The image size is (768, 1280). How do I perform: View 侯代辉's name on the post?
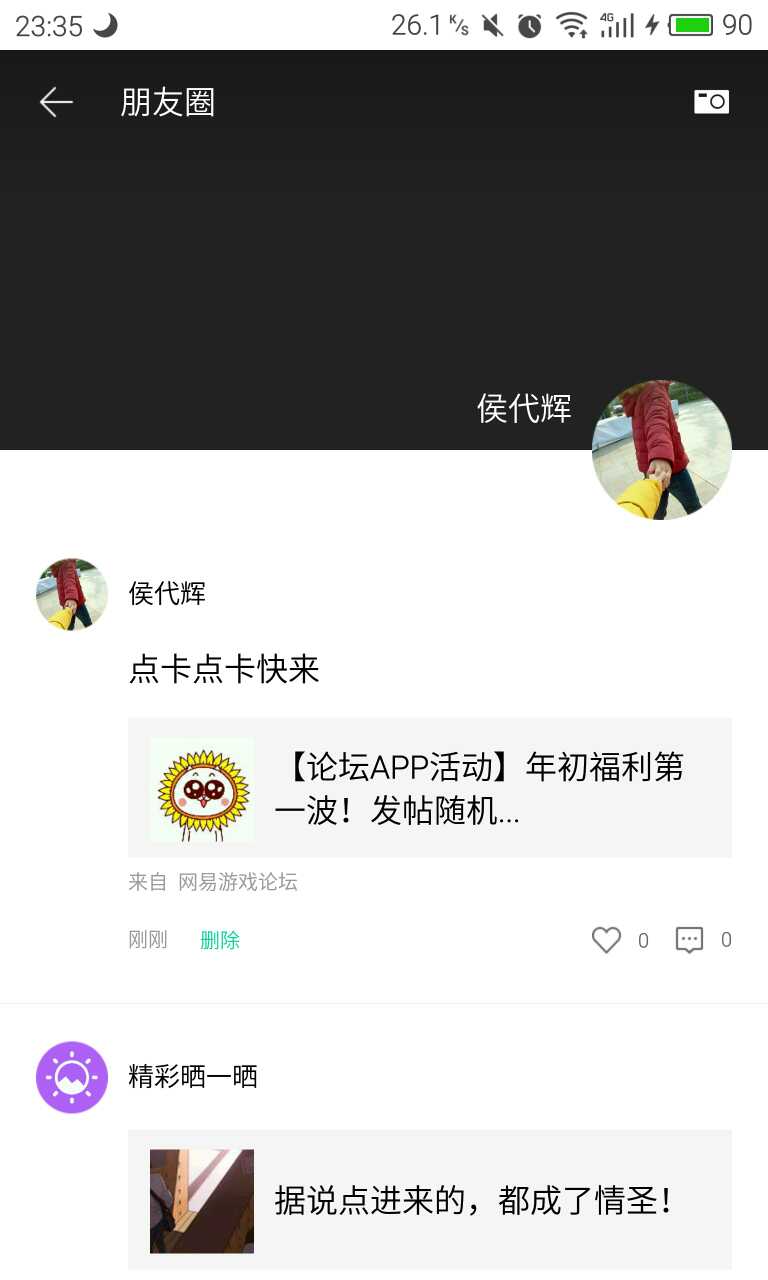coord(167,593)
